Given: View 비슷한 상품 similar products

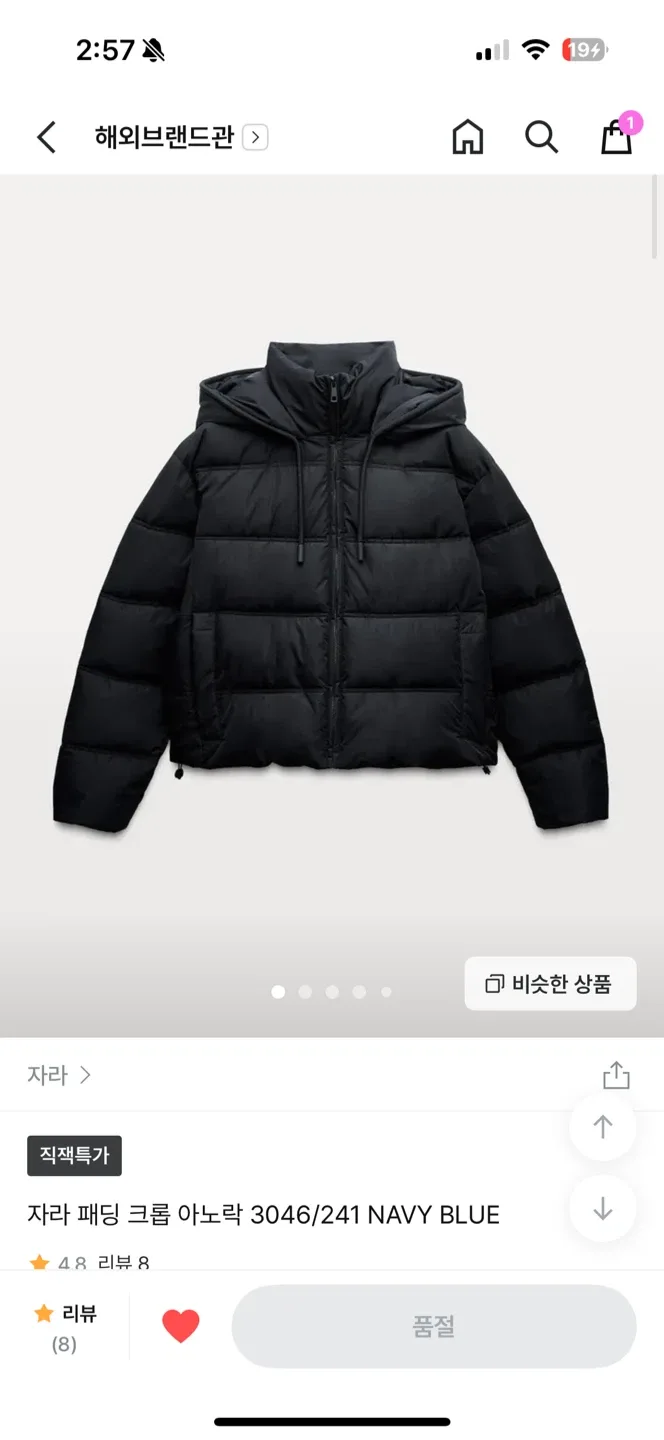Looking at the screenshot, I should (x=550, y=984).
